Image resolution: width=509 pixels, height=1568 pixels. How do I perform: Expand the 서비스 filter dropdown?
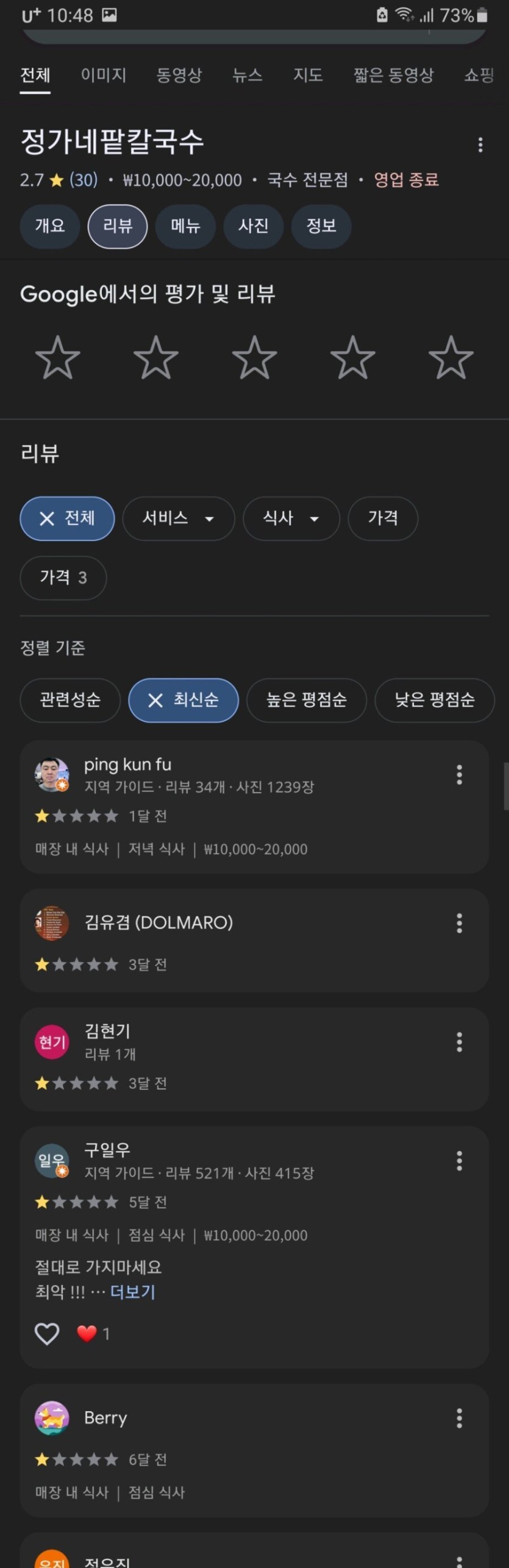point(178,518)
